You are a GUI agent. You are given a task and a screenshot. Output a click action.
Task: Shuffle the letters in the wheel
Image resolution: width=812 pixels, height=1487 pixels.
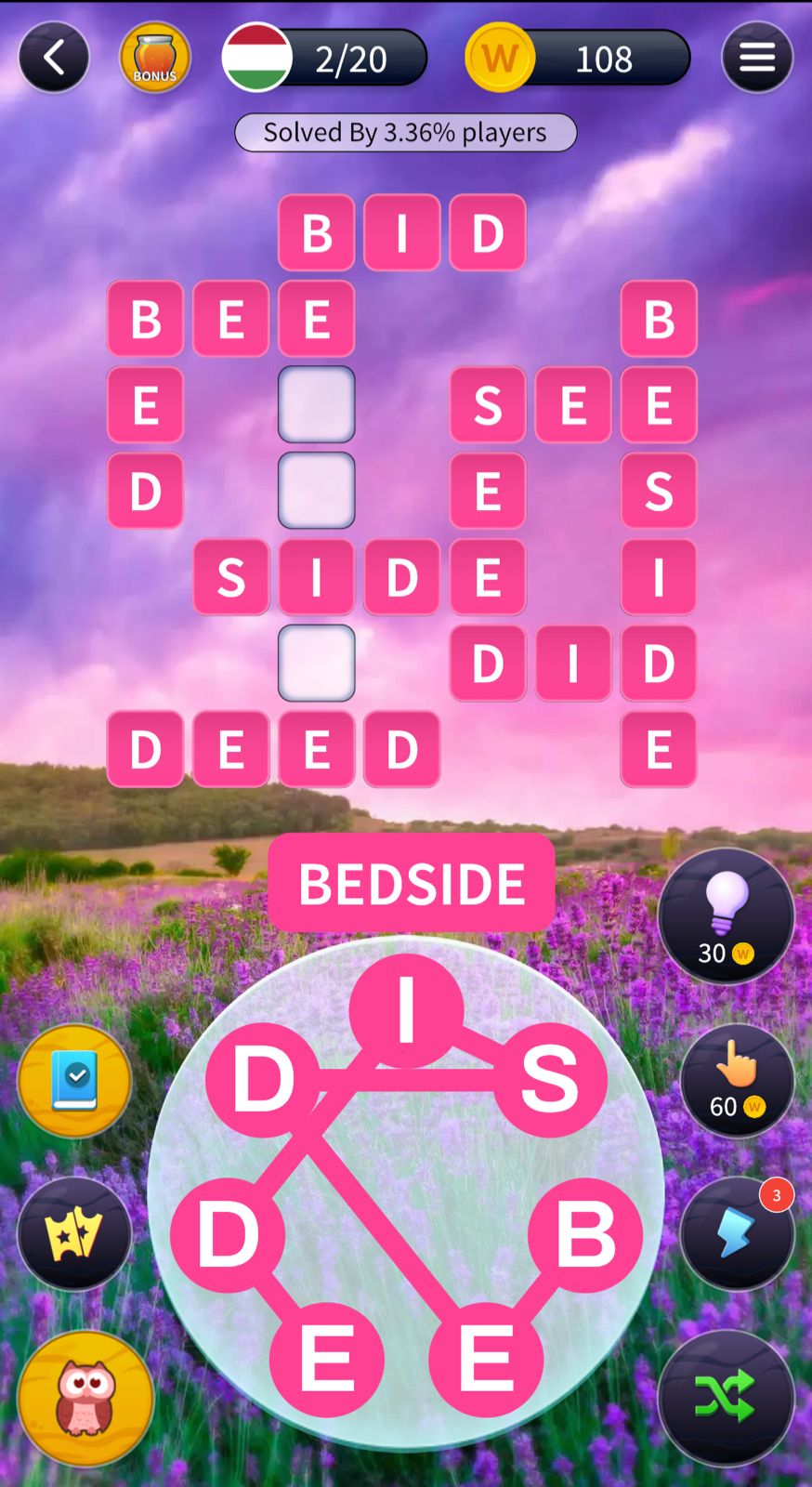pyautogui.click(x=726, y=1397)
